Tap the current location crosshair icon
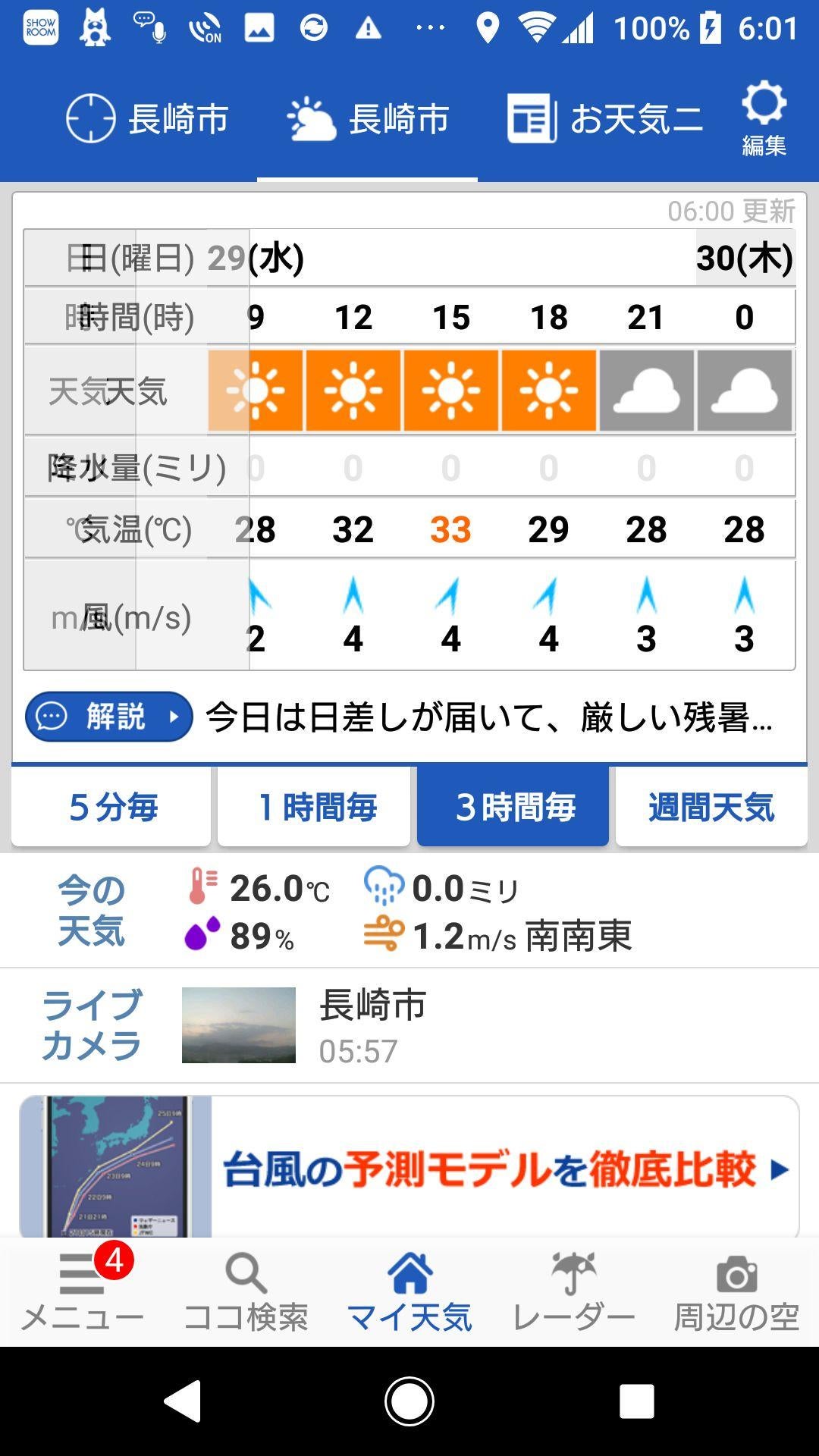Image resolution: width=819 pixels, height=1456 pixels. (x=91, y=118)
